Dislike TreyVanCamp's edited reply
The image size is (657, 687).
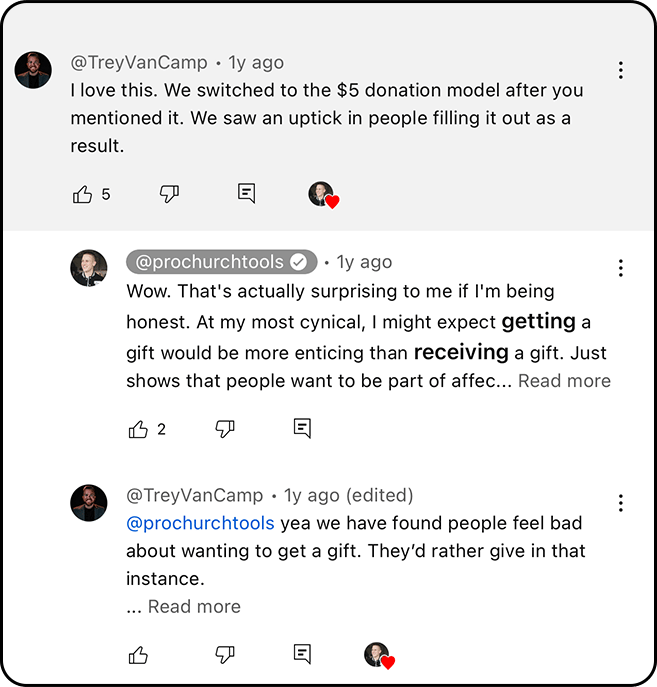pyautogui.click(x=226, y=655)
